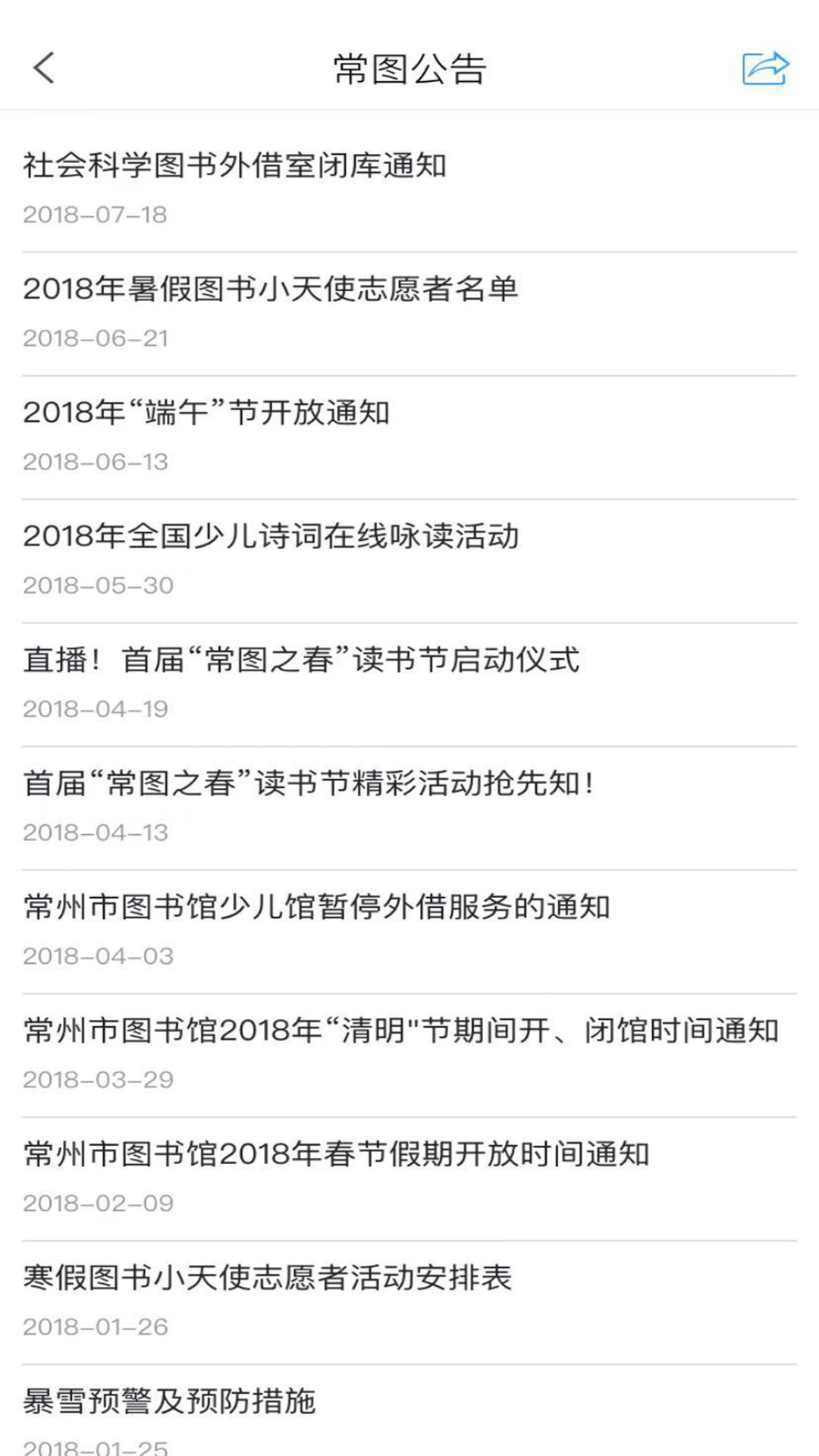View 首届“常图之春”读书节精彩活动抢先知 notice
This screenshot has height=1456, width=819.
click(x=309, y=784)
